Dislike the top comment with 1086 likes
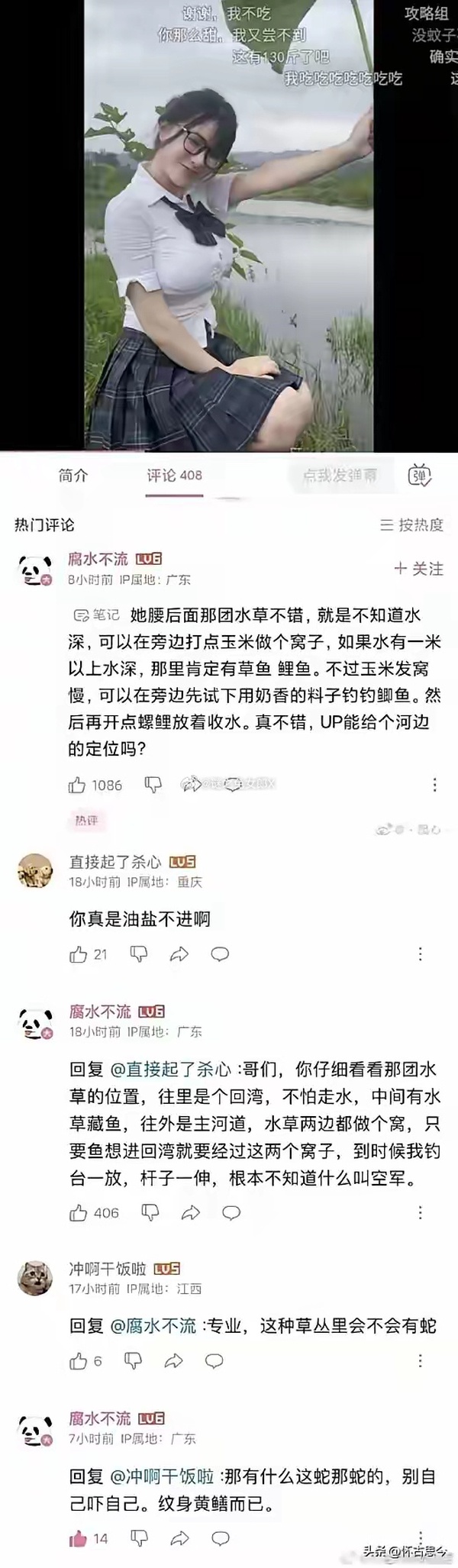The width and height of the screenshot is (458, 1568). click(x=153, y=785)
